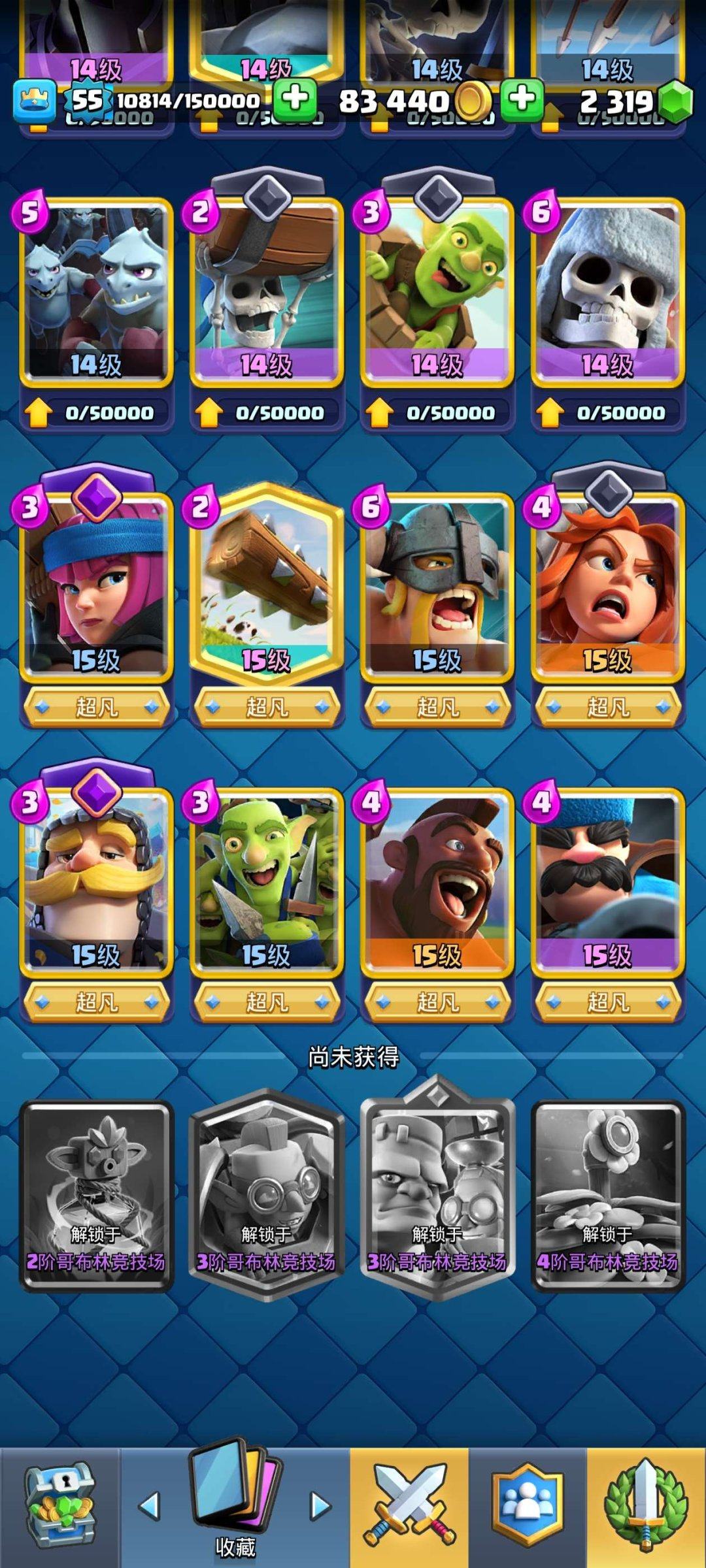The image size is (706, 1568).
Task: Open the clan social tab
Action: pyautogui.click(x=527, y=1506)
